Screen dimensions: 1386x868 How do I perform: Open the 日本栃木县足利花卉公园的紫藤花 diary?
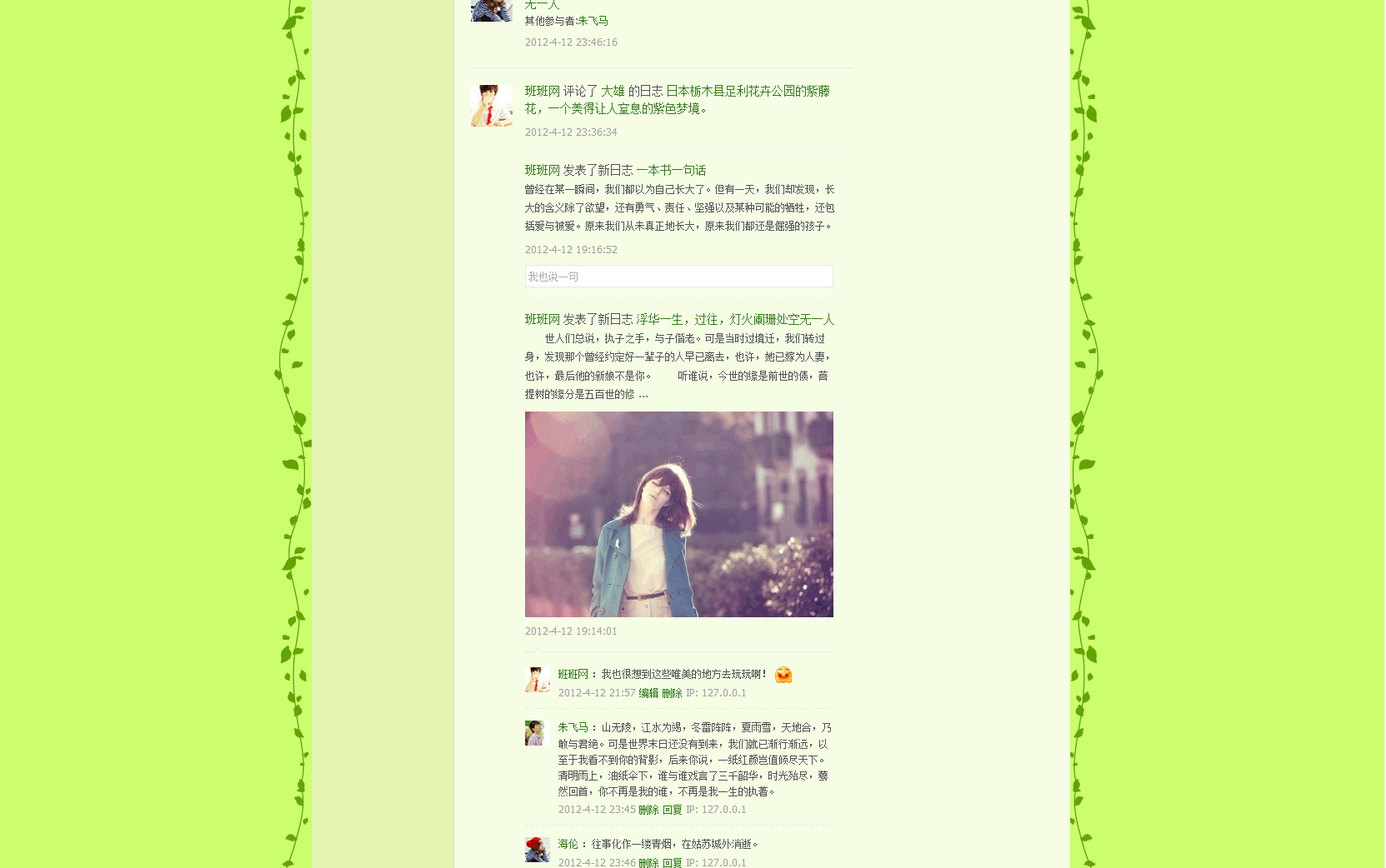[748, 91]
